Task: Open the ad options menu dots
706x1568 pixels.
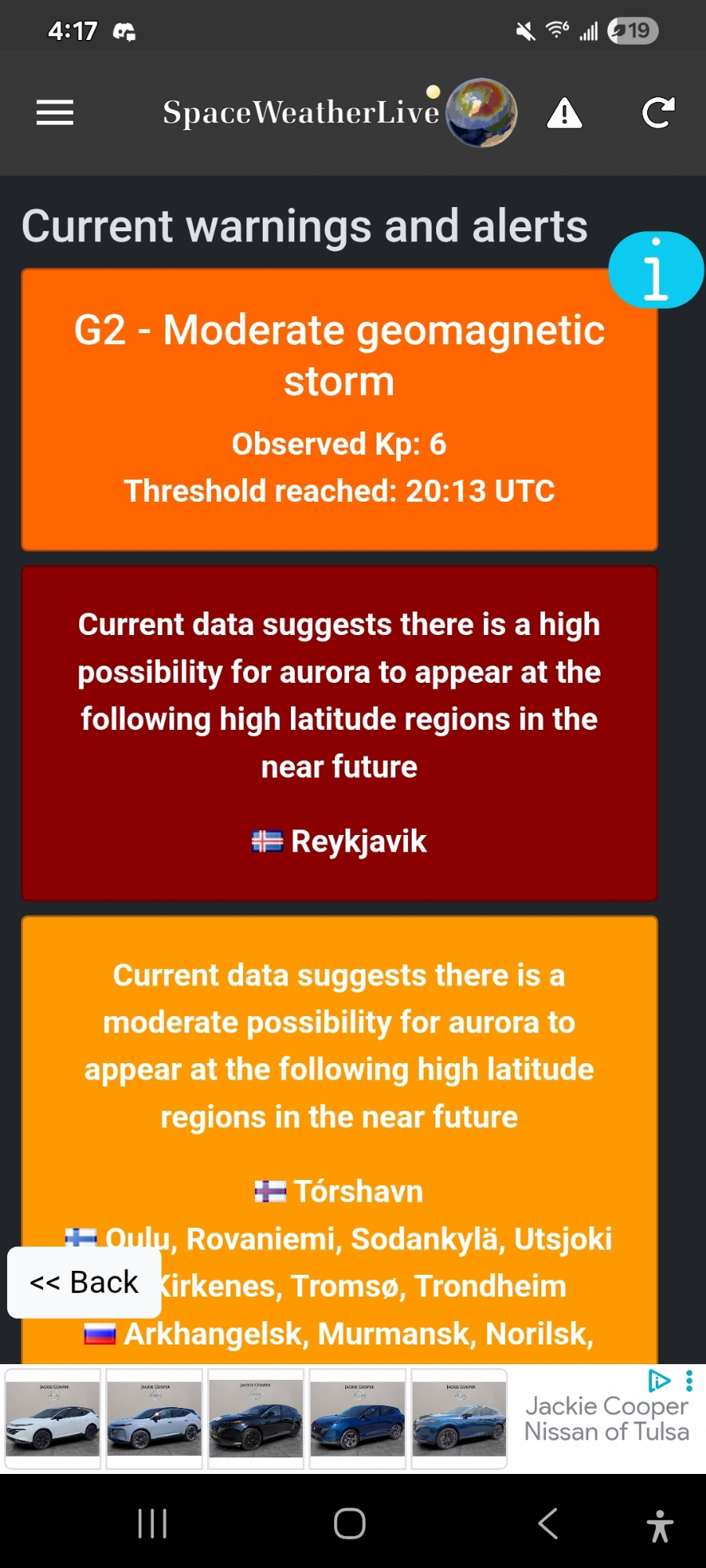Action: click(689, 1381)
